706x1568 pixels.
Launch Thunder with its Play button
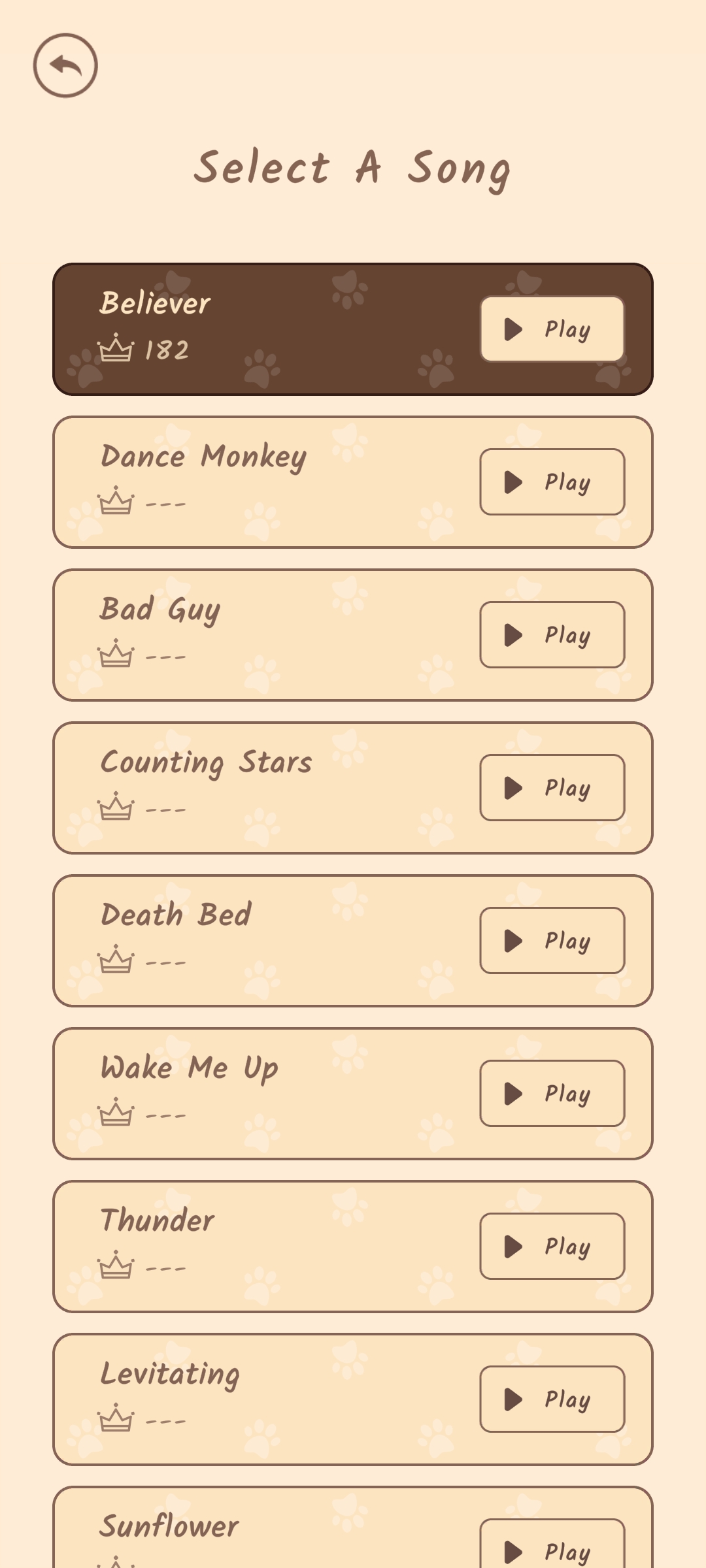pyautogui.click(x=552, y=1247)
